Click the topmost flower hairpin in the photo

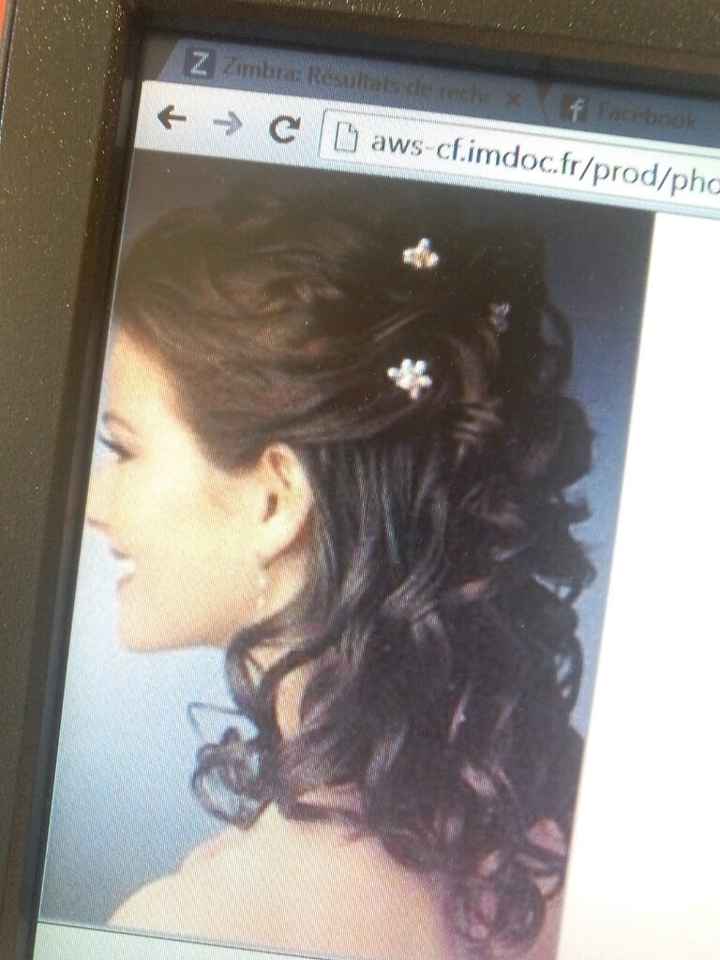tap(420, 255)
